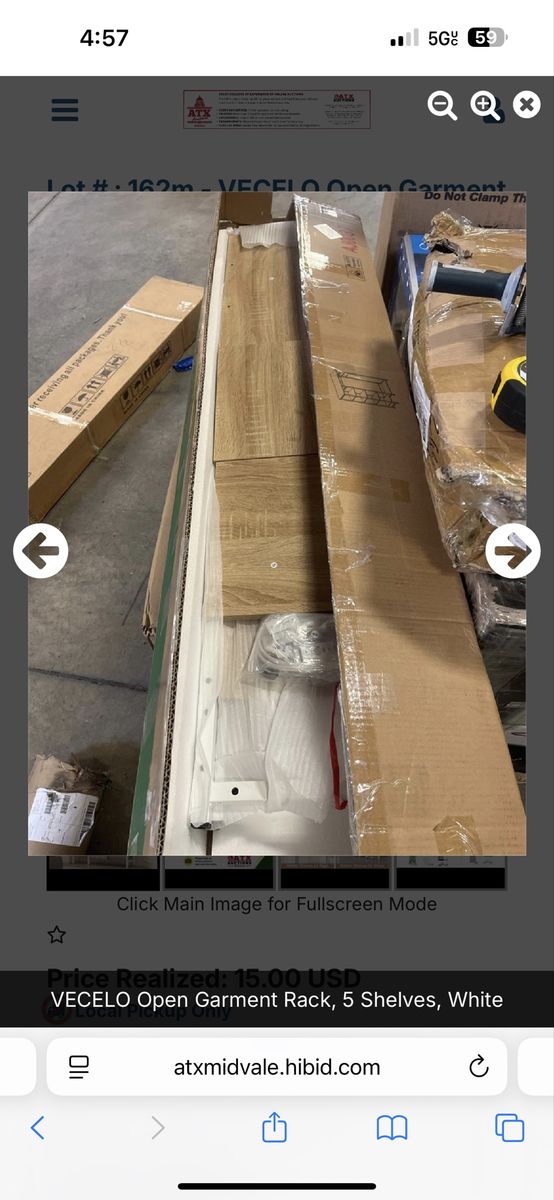The height and width of the screenshot is (1200, 554).
Task: Go to the previous photo
Action: click(41, 550)
